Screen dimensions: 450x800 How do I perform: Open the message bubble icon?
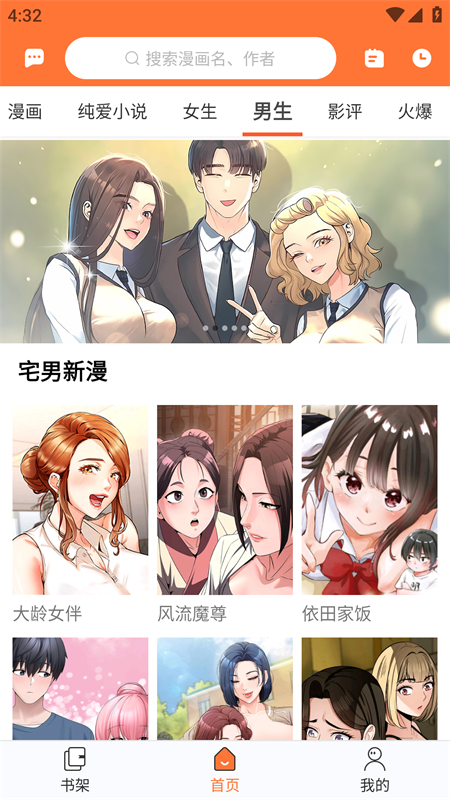34,58
